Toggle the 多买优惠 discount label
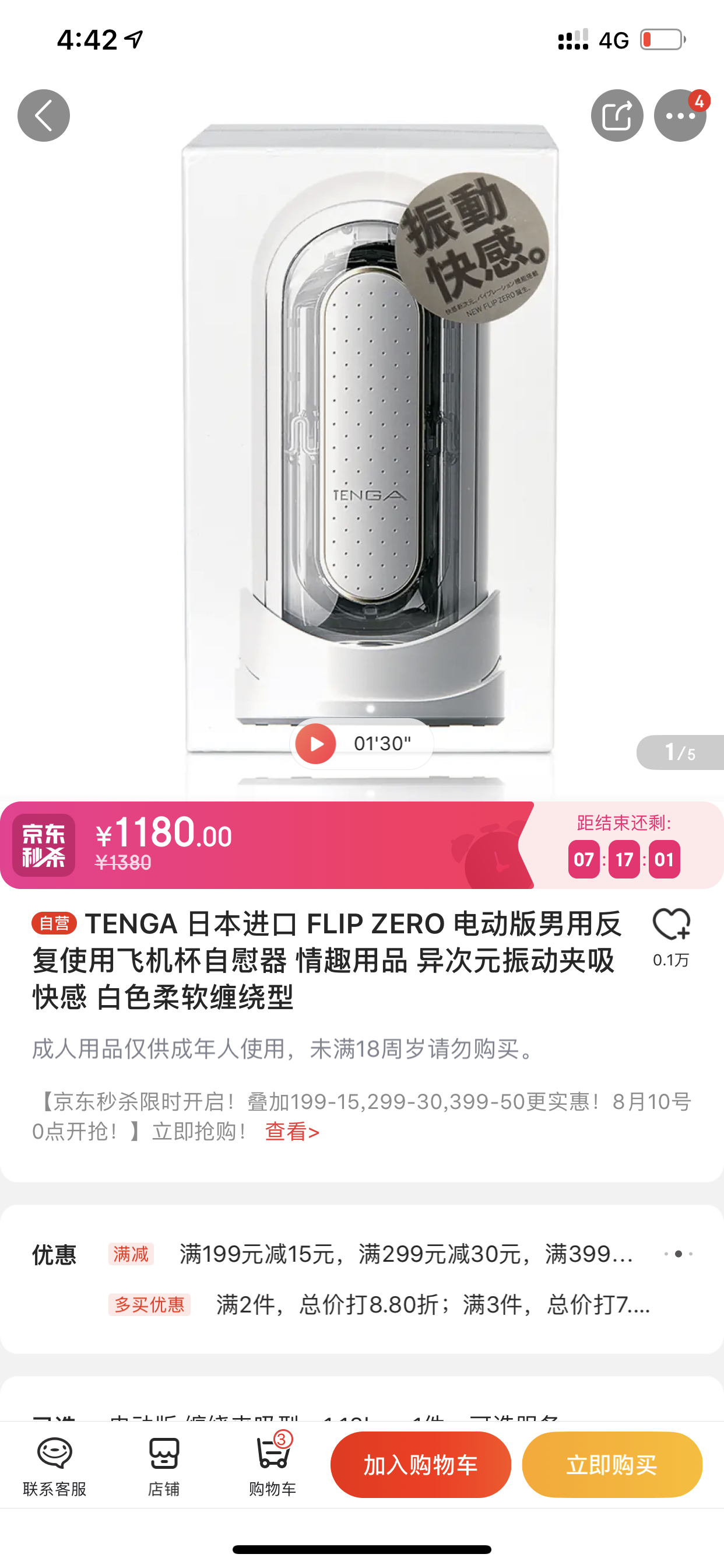This screenshot has width=724, height=1568. click(150, 1305)
